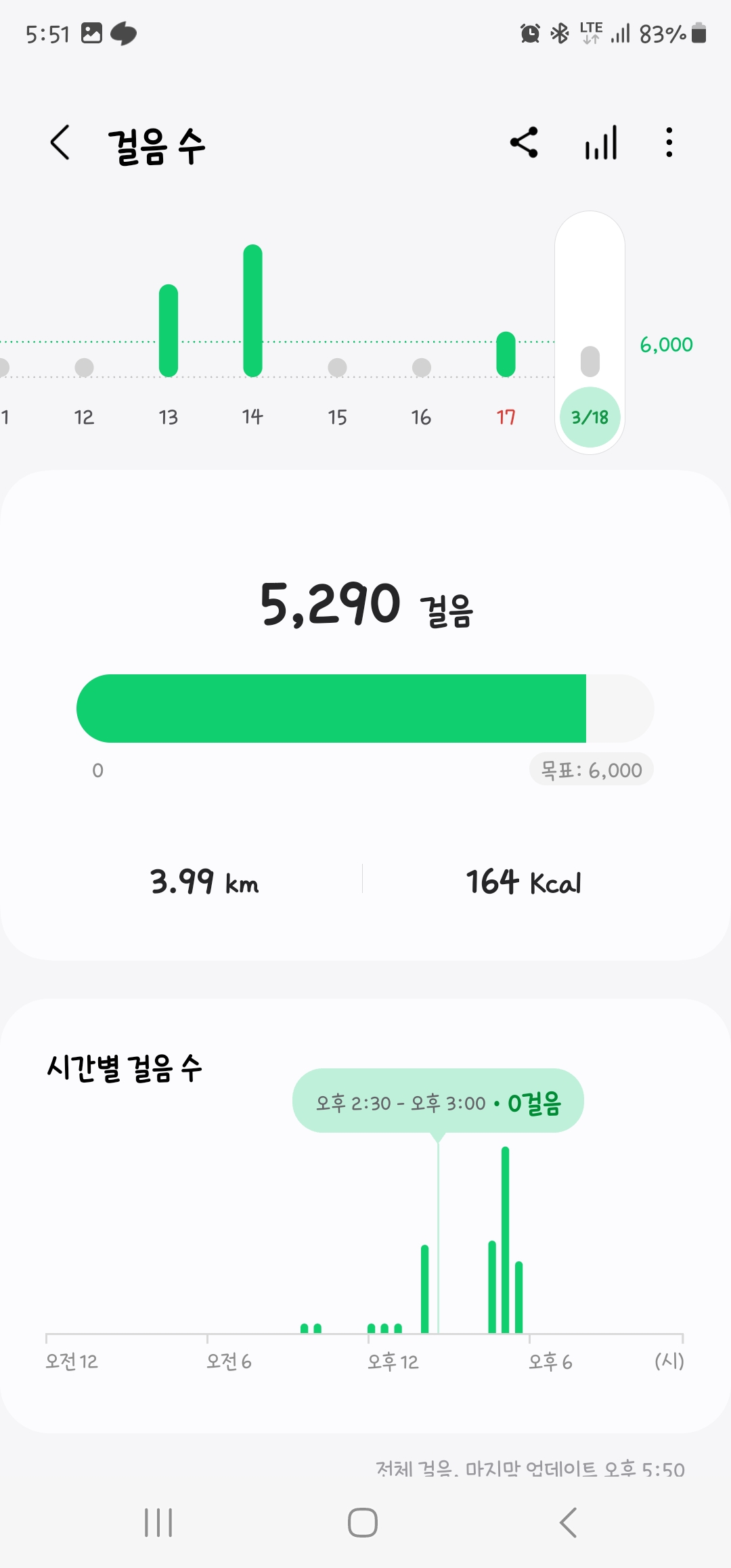731x1568 pixels.
Task: Go back from the 걸음 수 screen
Action: coord(60,143)
